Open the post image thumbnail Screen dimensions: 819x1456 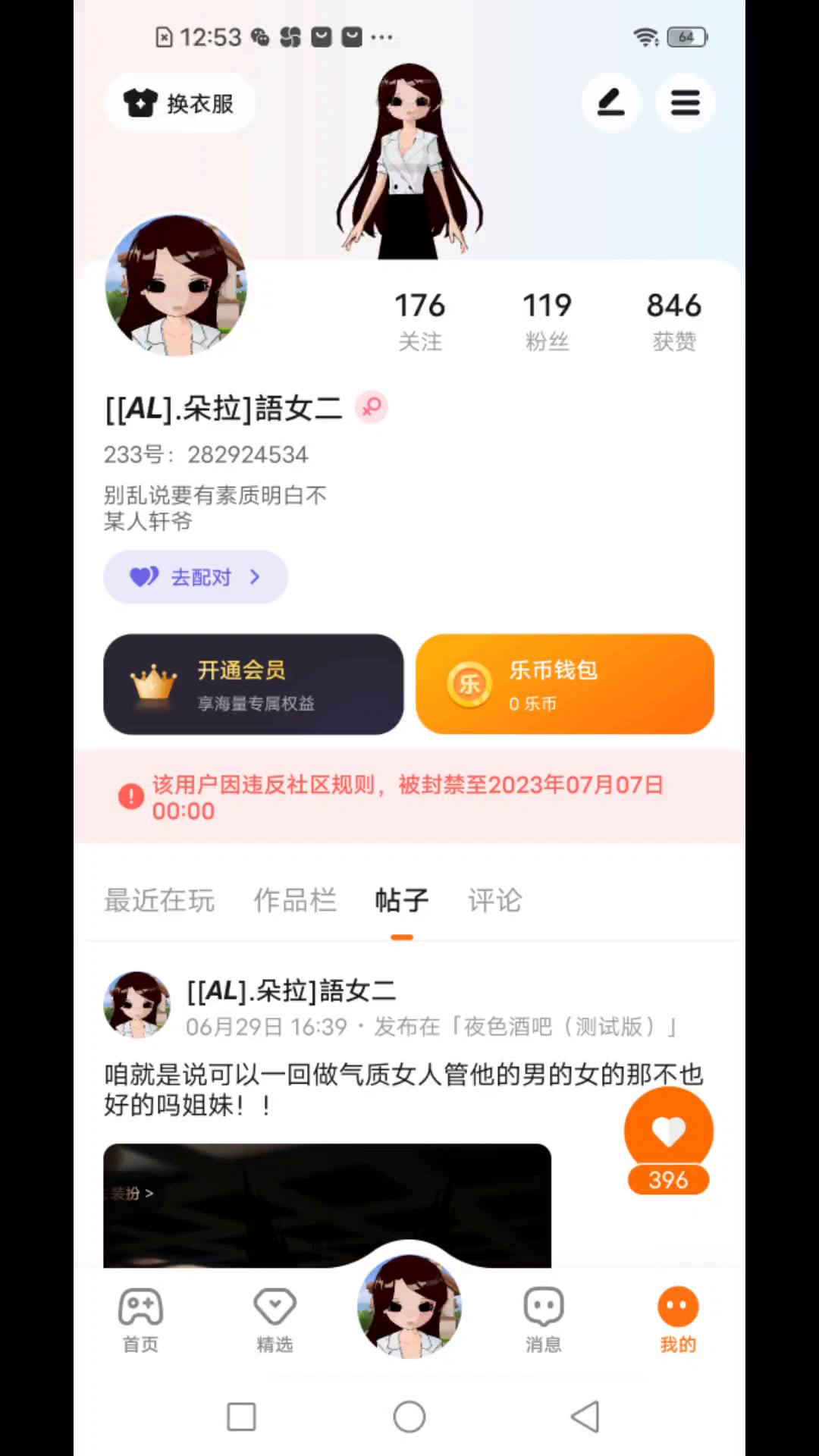pos(327,1204)
